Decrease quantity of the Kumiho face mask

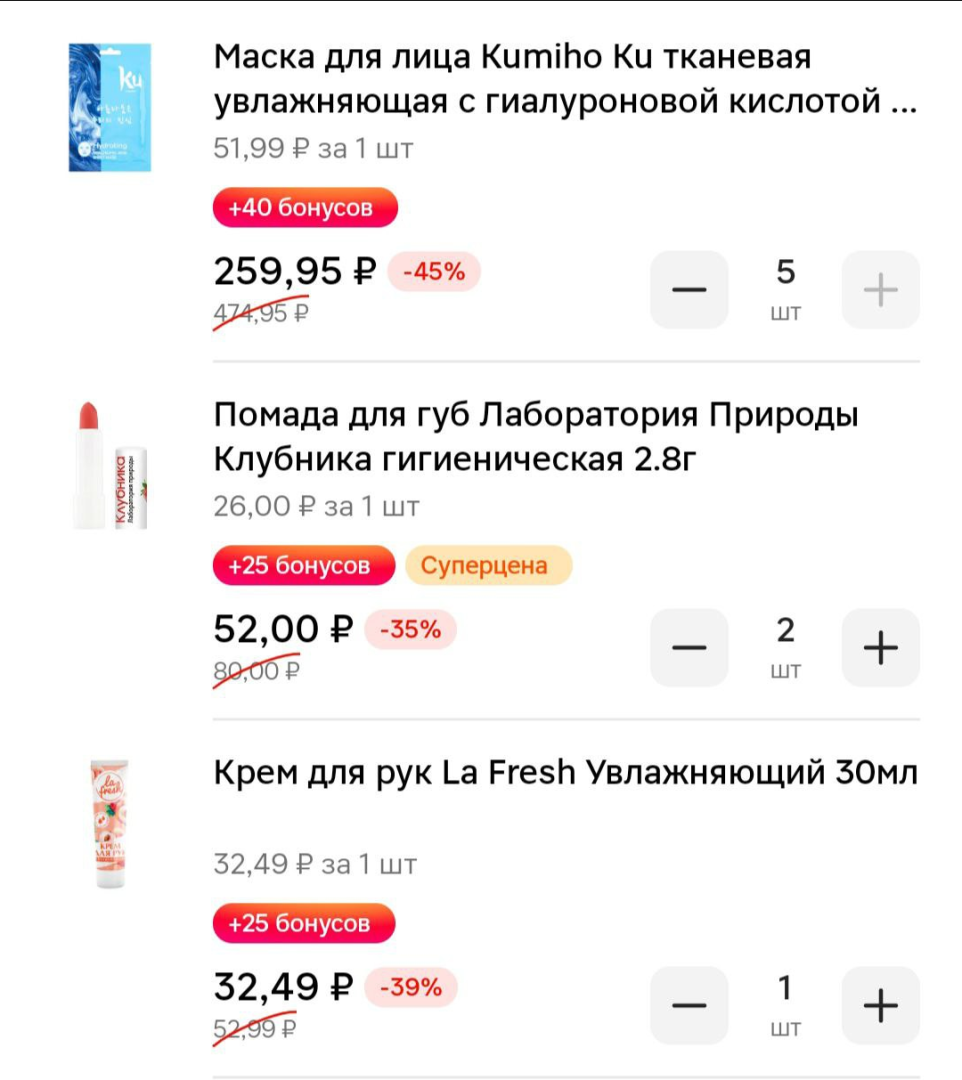(x=689, y=289)
